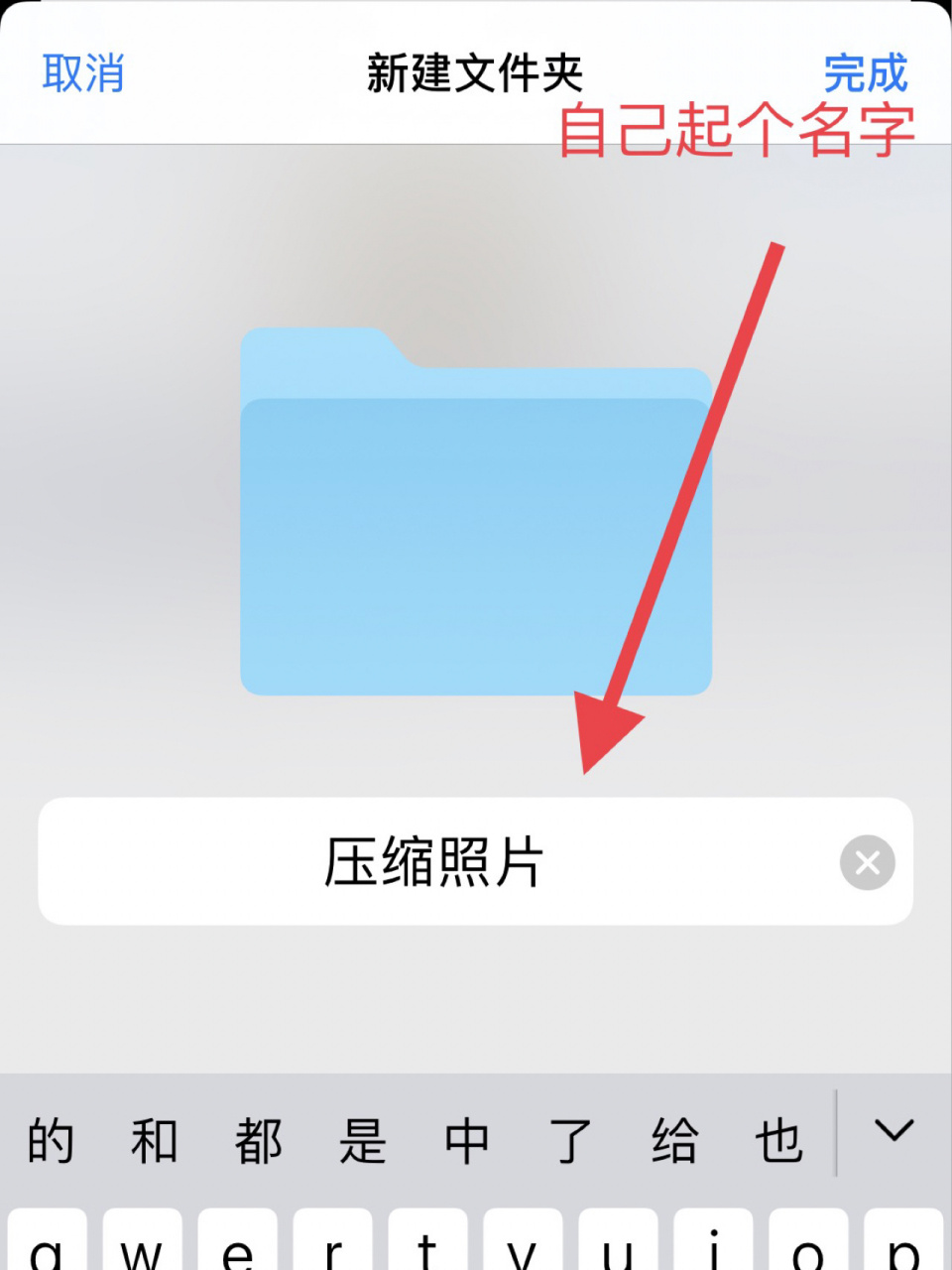The height and width of the screenshot is (1270, 952).
Task: Select the suggestion 是
Action: pyautogui.click(x=365, y=1141)
